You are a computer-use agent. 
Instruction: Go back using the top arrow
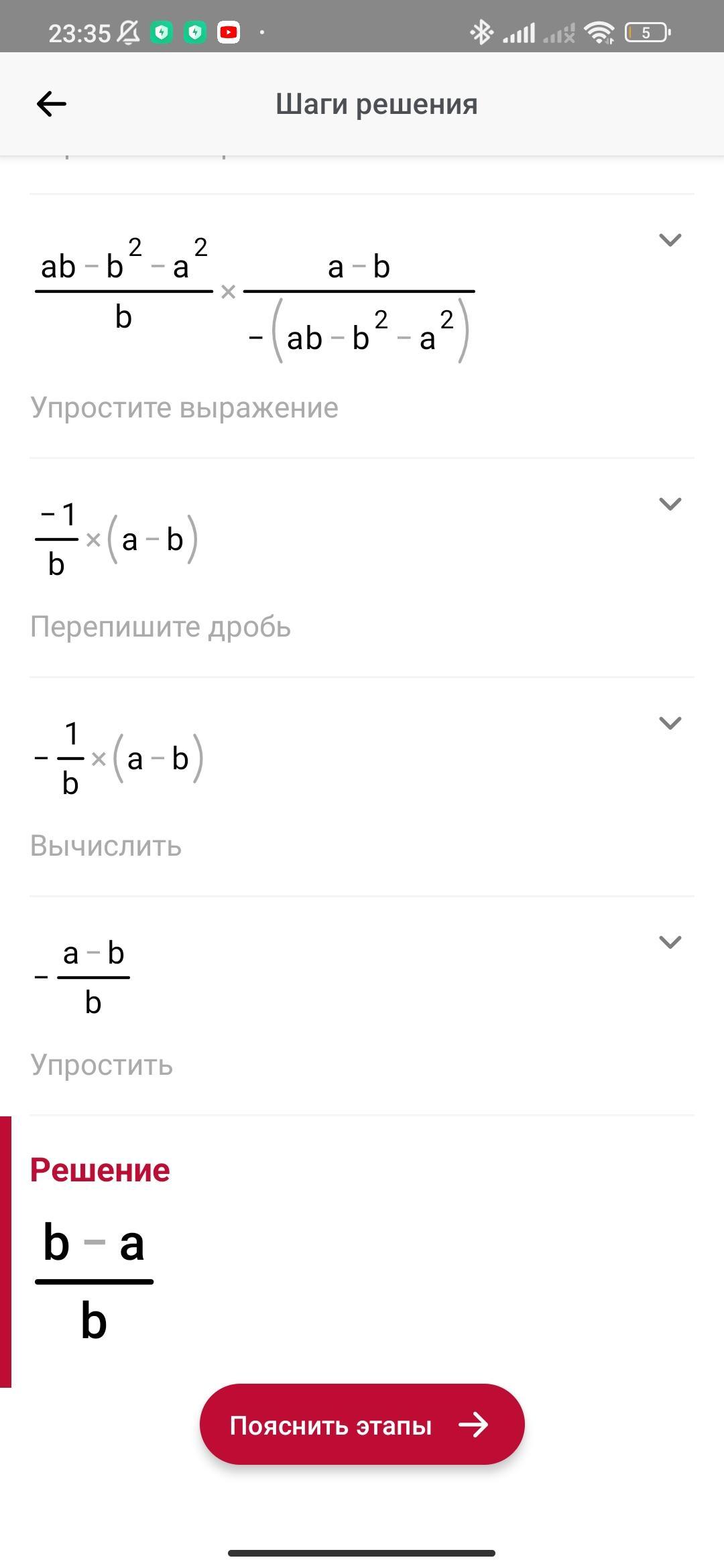51,104
